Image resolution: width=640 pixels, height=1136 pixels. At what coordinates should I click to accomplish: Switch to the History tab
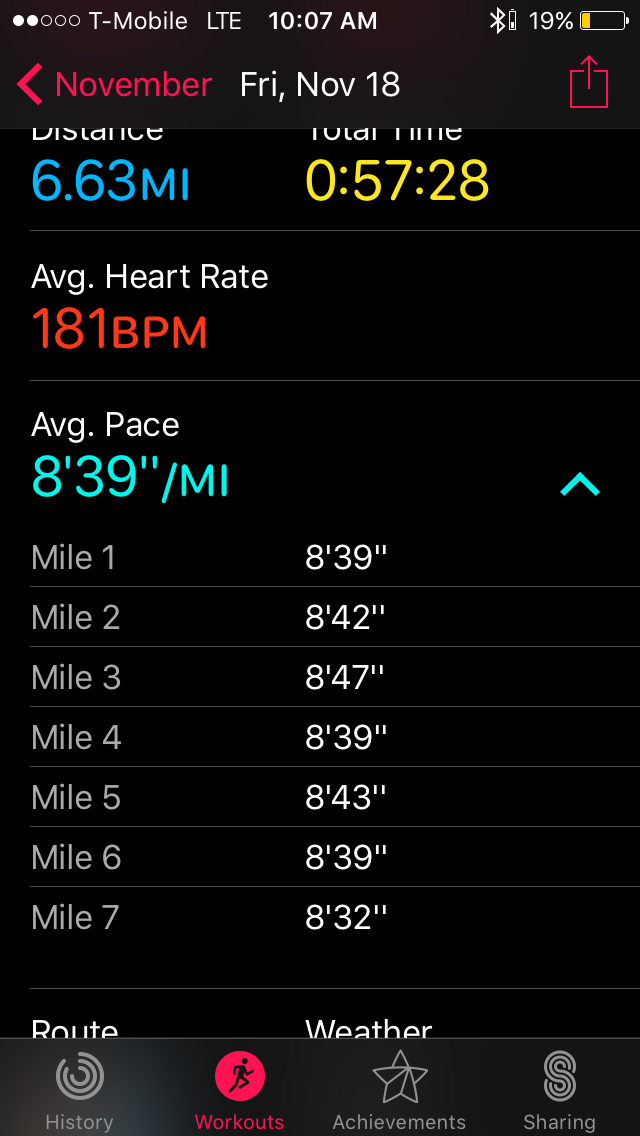point(79,1088)
